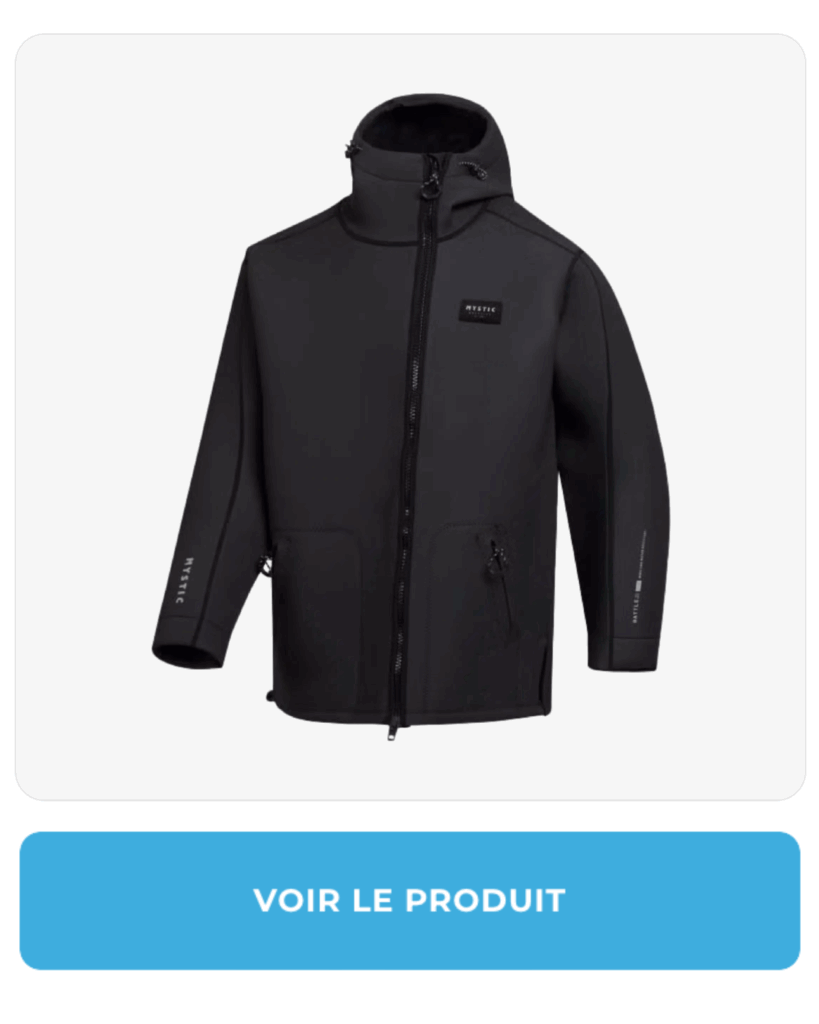Viewport: 819px width, 1024px height.
Task: Open the black Mystic jacket product image
Action: pos(409,418)
